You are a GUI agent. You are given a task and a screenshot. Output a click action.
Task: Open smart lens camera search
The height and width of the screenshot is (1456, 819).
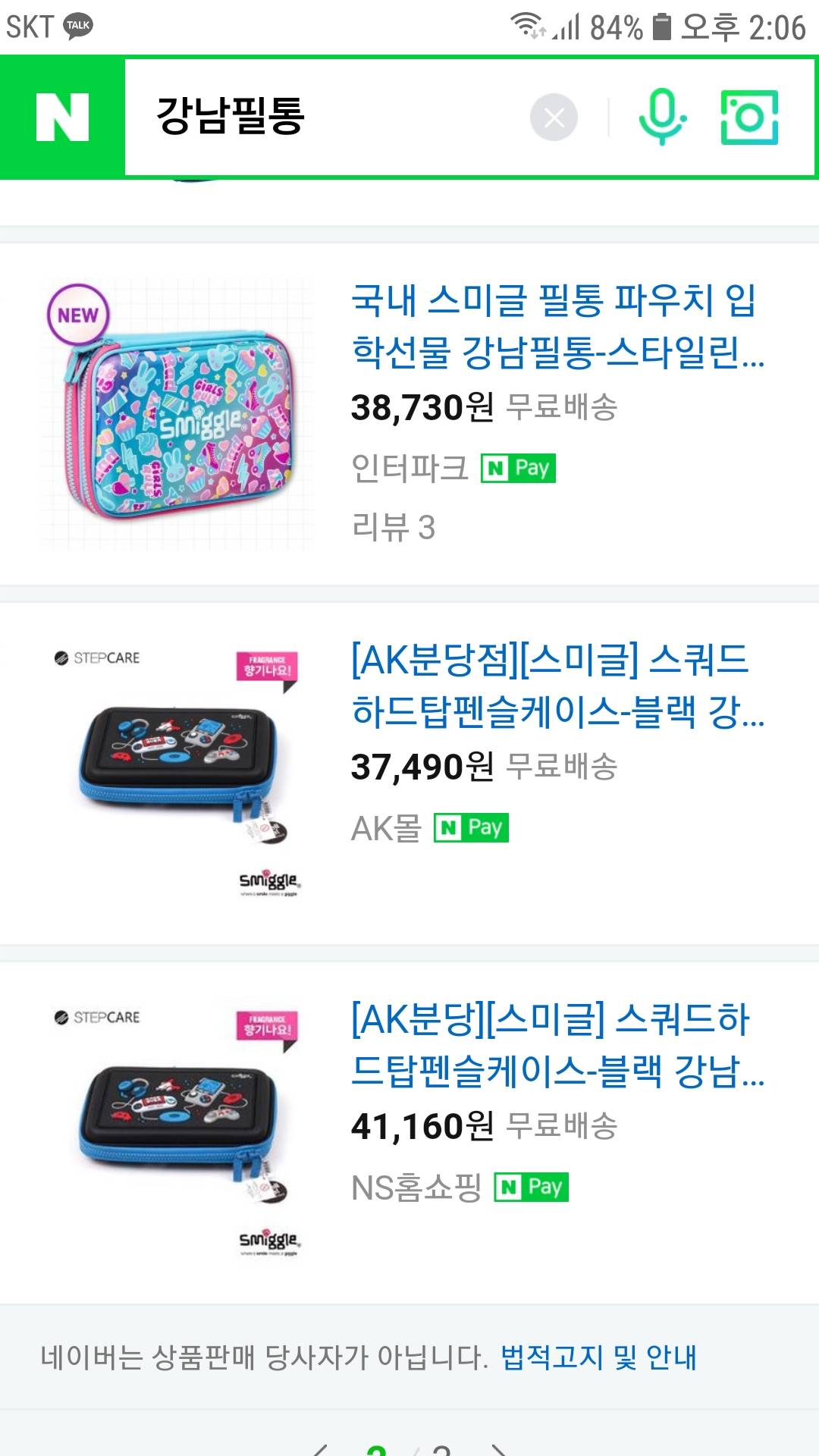coord(749,118)
